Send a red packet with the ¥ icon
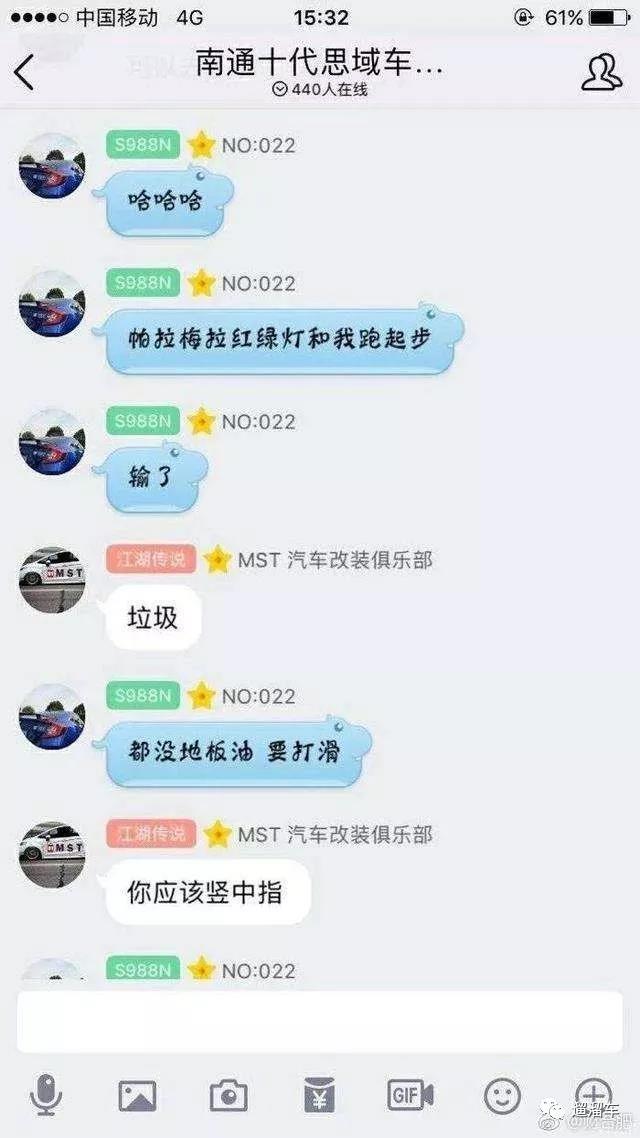 pyautogui.click(x=319, y=1095)
